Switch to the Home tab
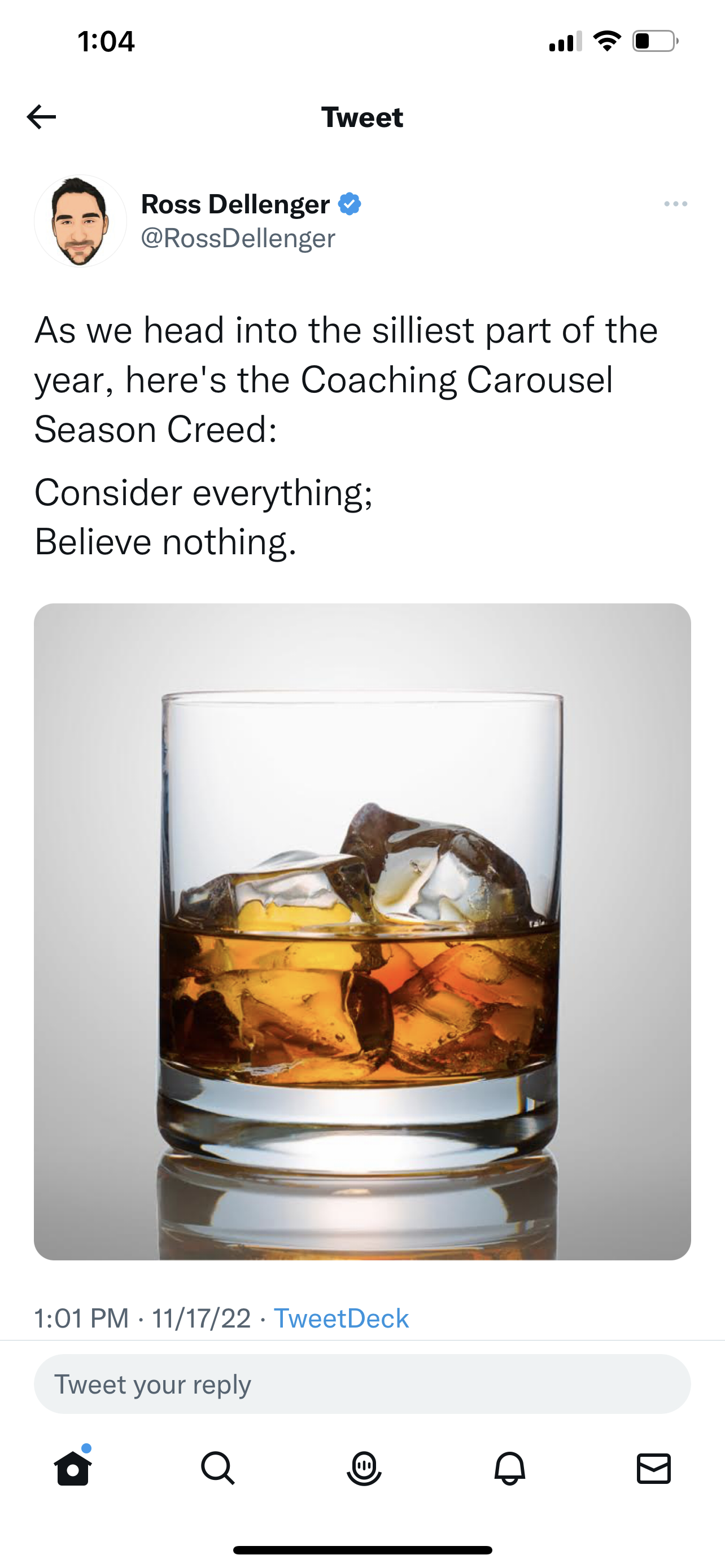The width and height of the screenshot is (725, 1568). tap(73, 1468)
